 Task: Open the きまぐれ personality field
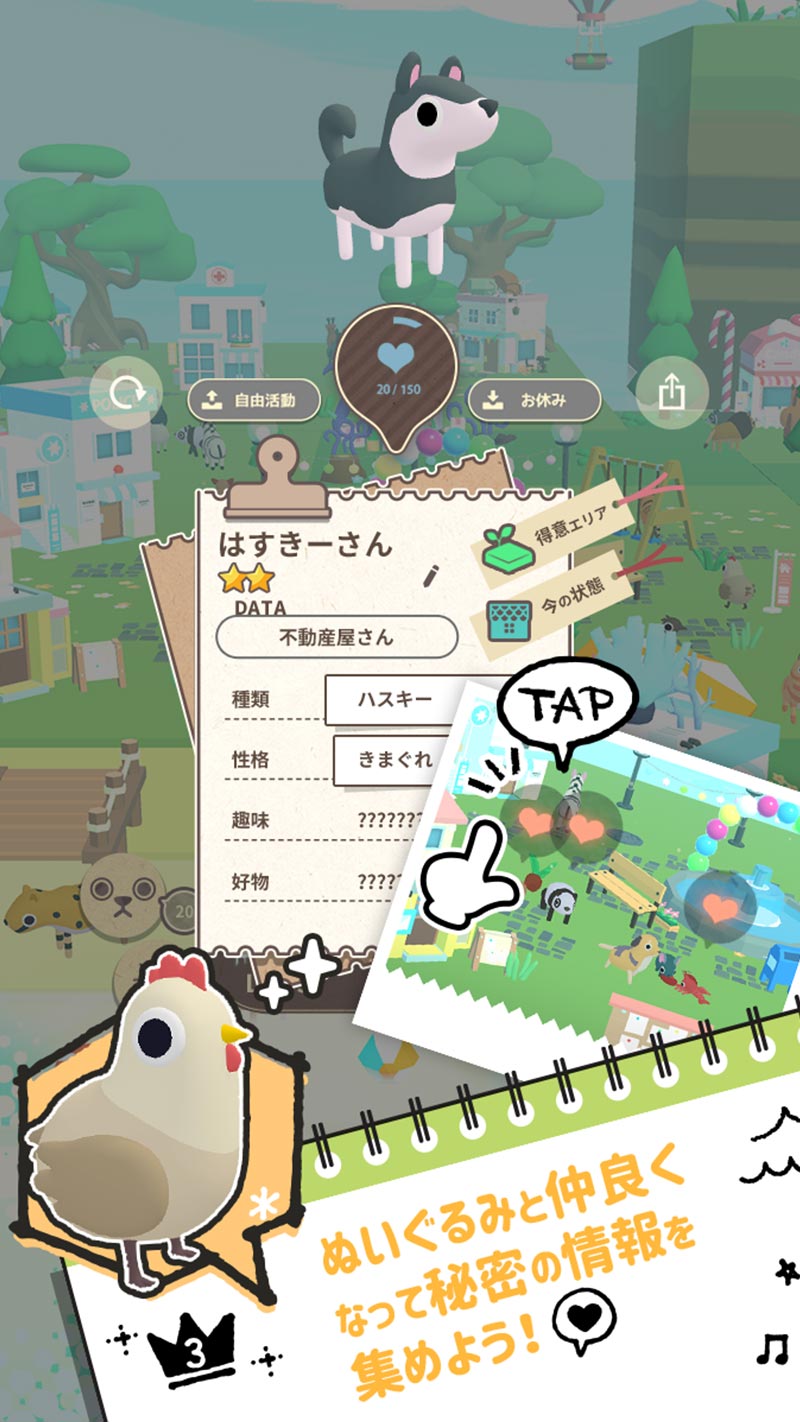(390, 760)
